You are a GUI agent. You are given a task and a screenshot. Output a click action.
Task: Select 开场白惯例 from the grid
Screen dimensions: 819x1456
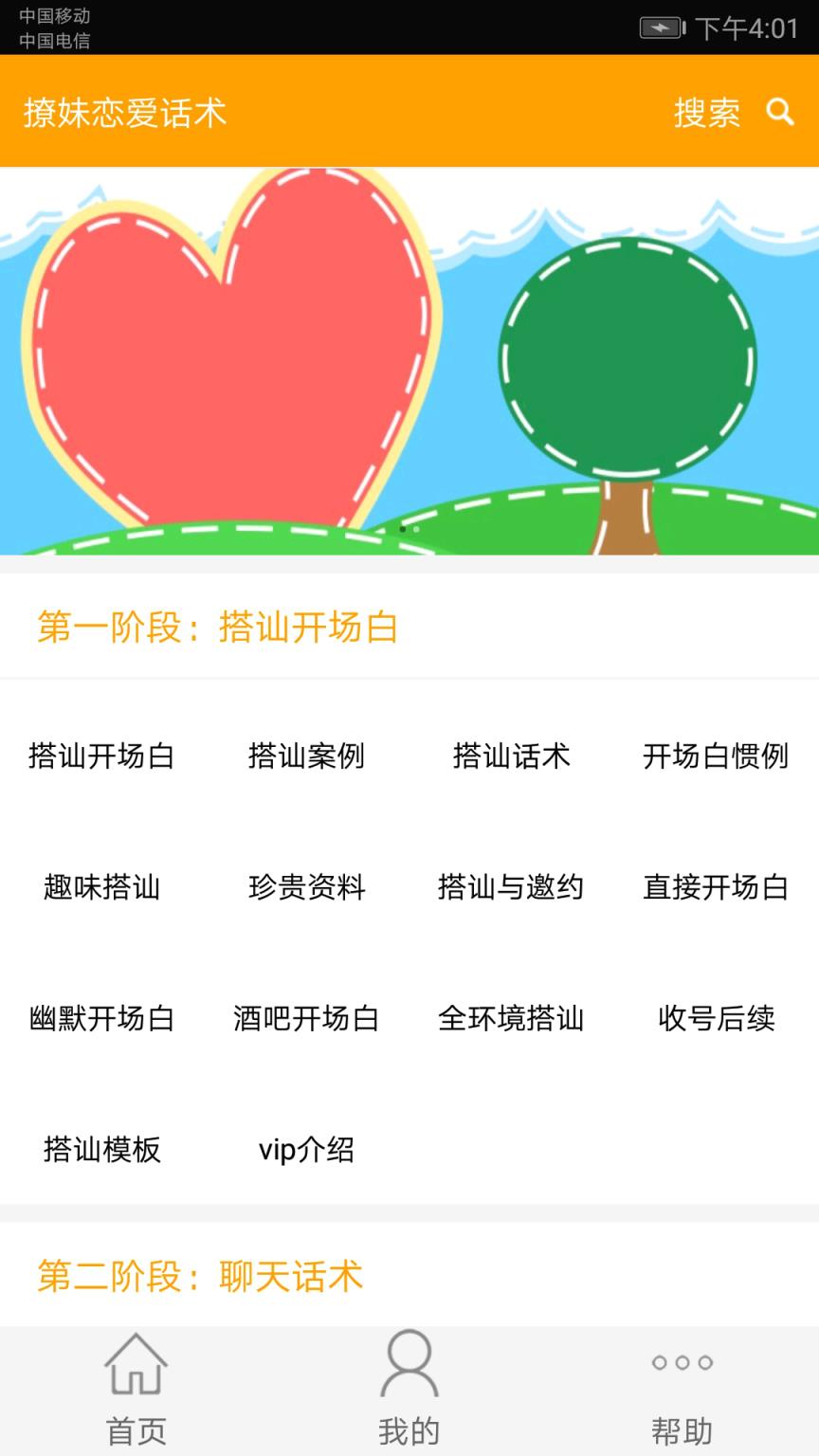point(716,756)
